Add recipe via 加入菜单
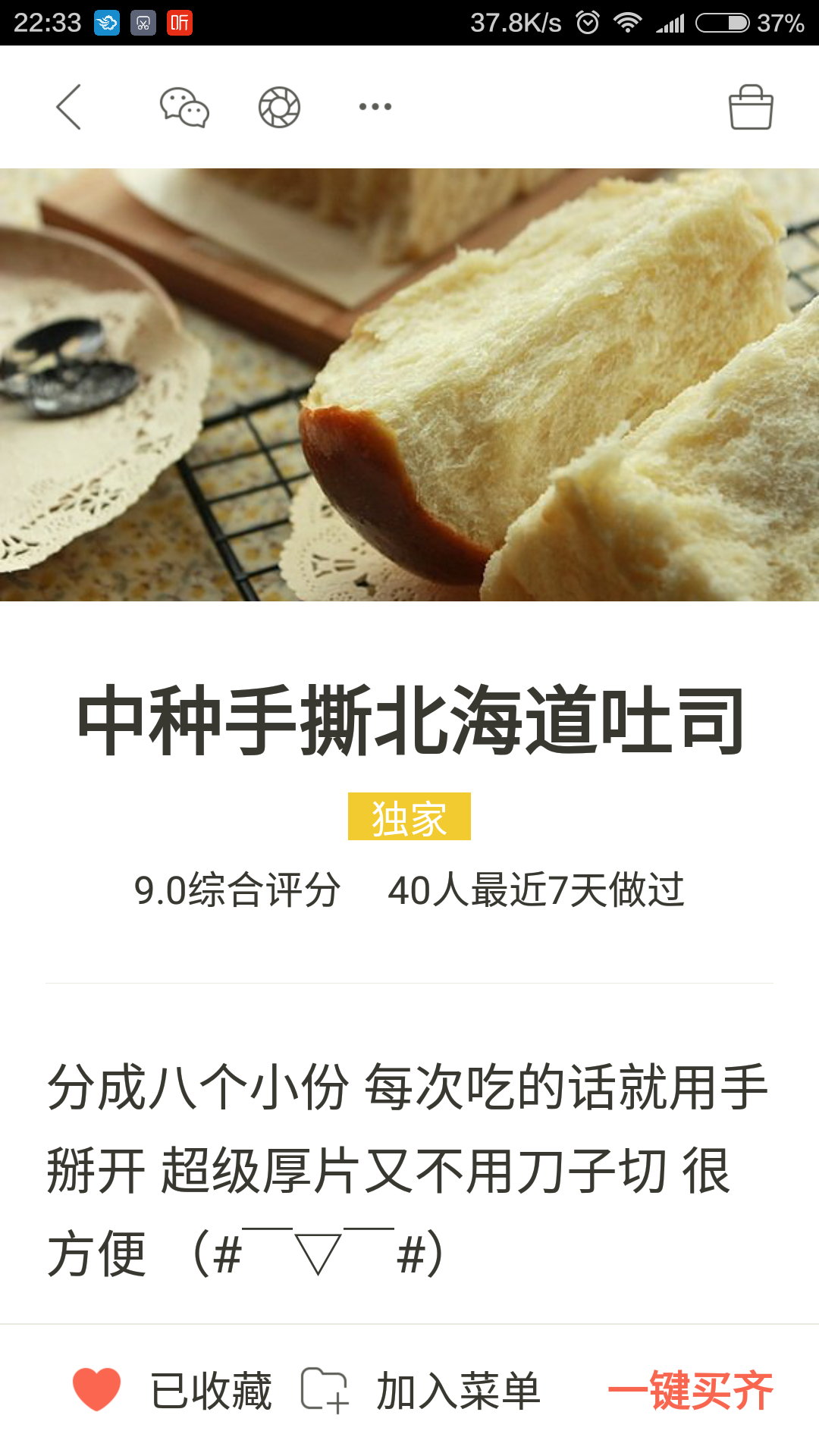Image resolution: width=819 pixels, height=1456 pixels. point(421,1391)
